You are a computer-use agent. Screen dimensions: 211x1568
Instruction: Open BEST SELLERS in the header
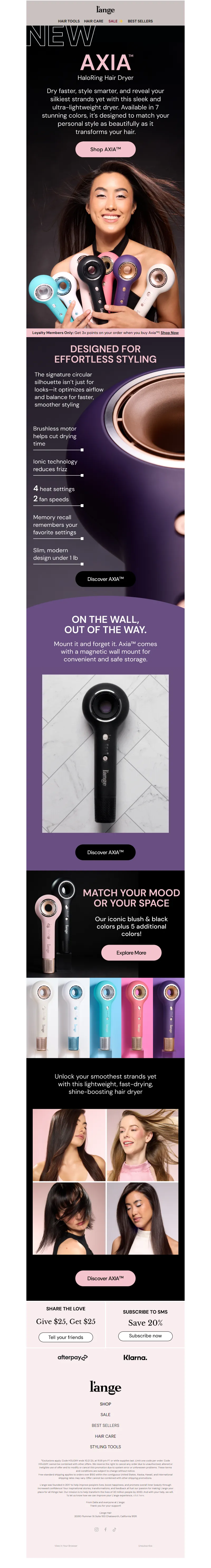[x=140, y=21]
